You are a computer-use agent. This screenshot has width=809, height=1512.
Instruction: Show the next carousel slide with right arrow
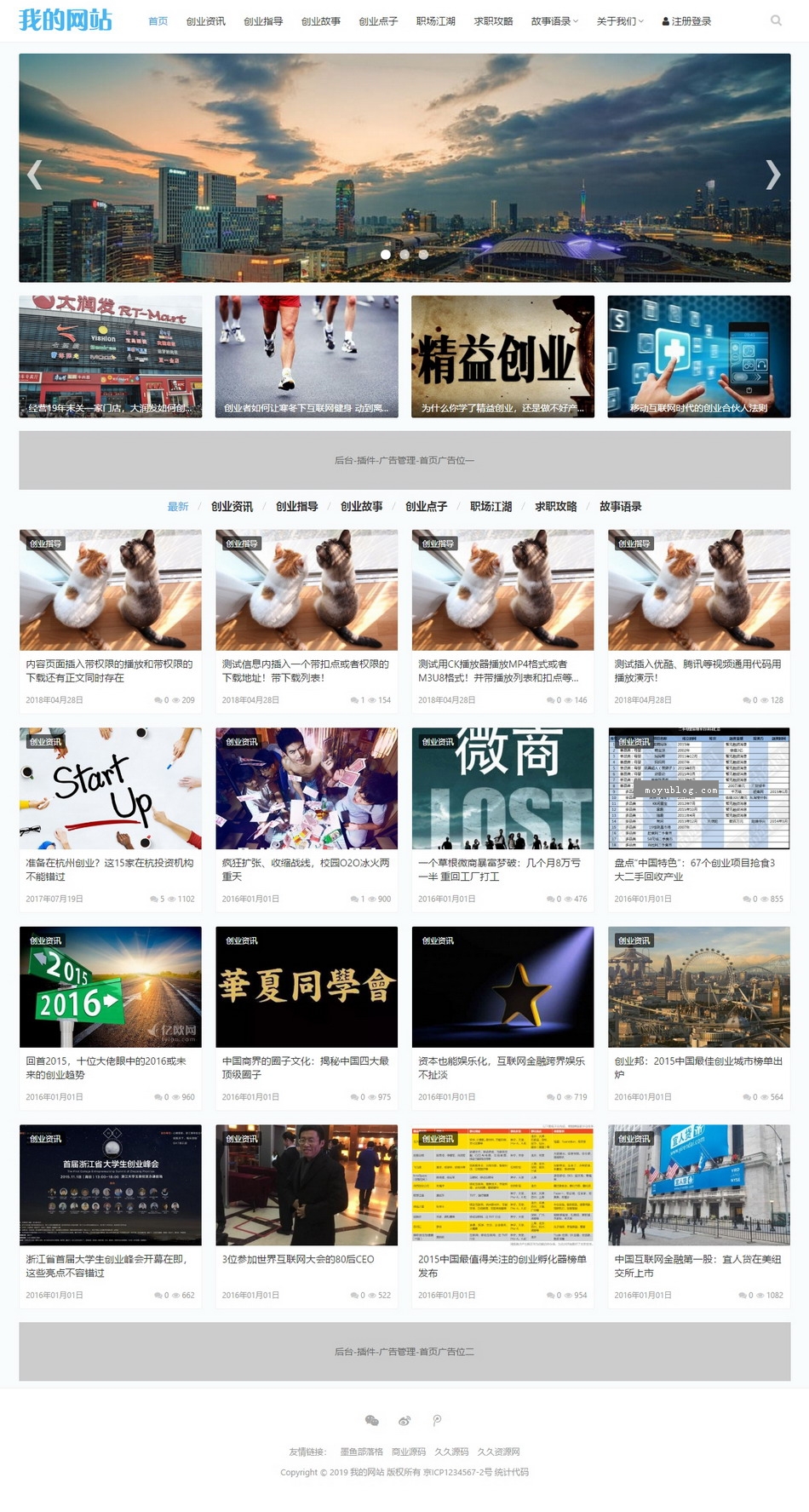772,175
